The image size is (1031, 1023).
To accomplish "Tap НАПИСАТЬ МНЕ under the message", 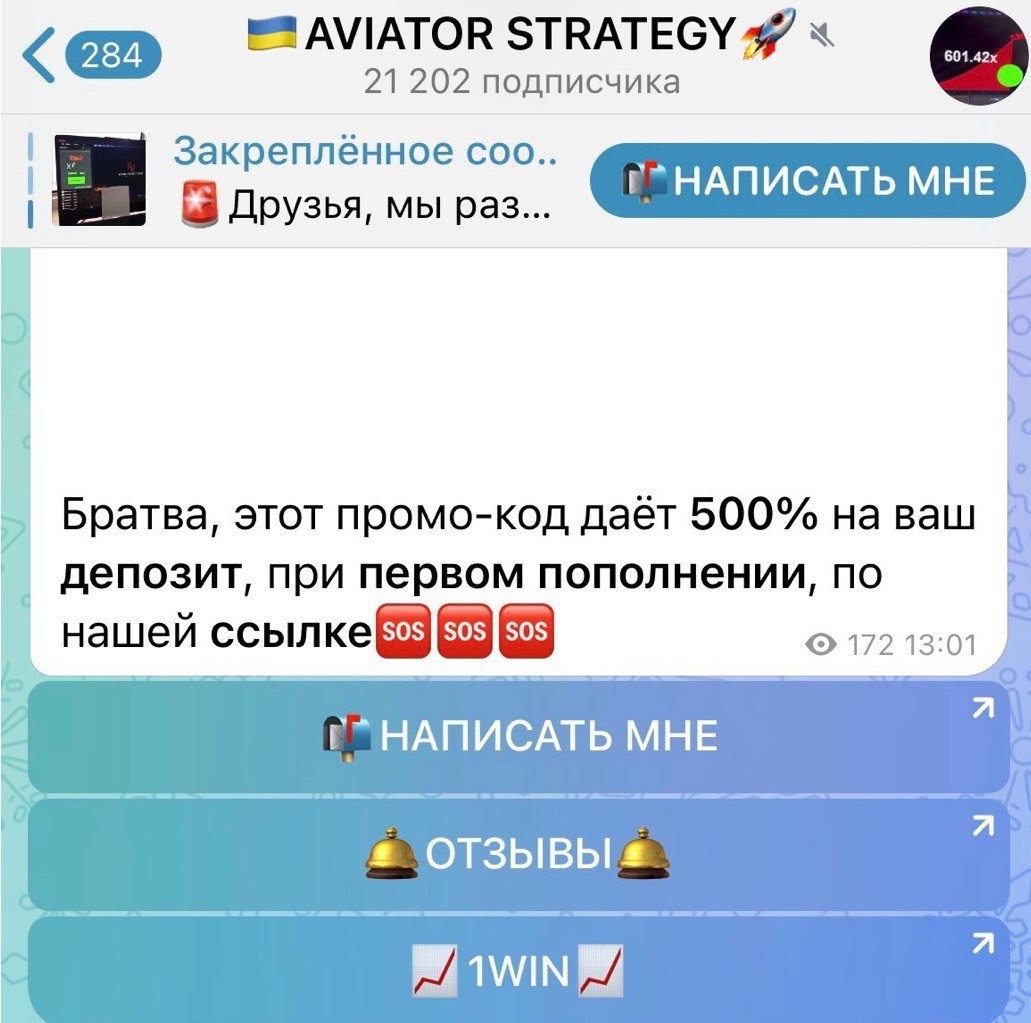I will coord(518,738).
